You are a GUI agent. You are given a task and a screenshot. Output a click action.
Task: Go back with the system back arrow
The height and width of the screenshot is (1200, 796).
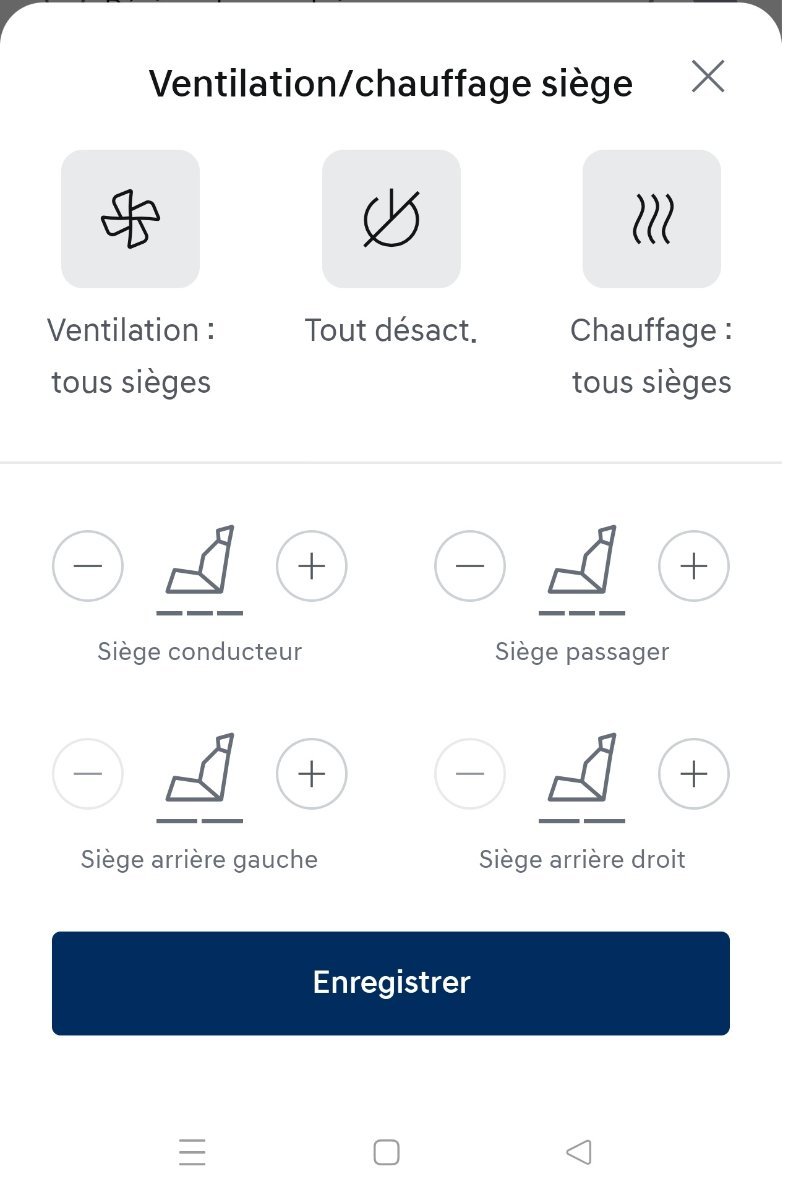[579, 1152]
